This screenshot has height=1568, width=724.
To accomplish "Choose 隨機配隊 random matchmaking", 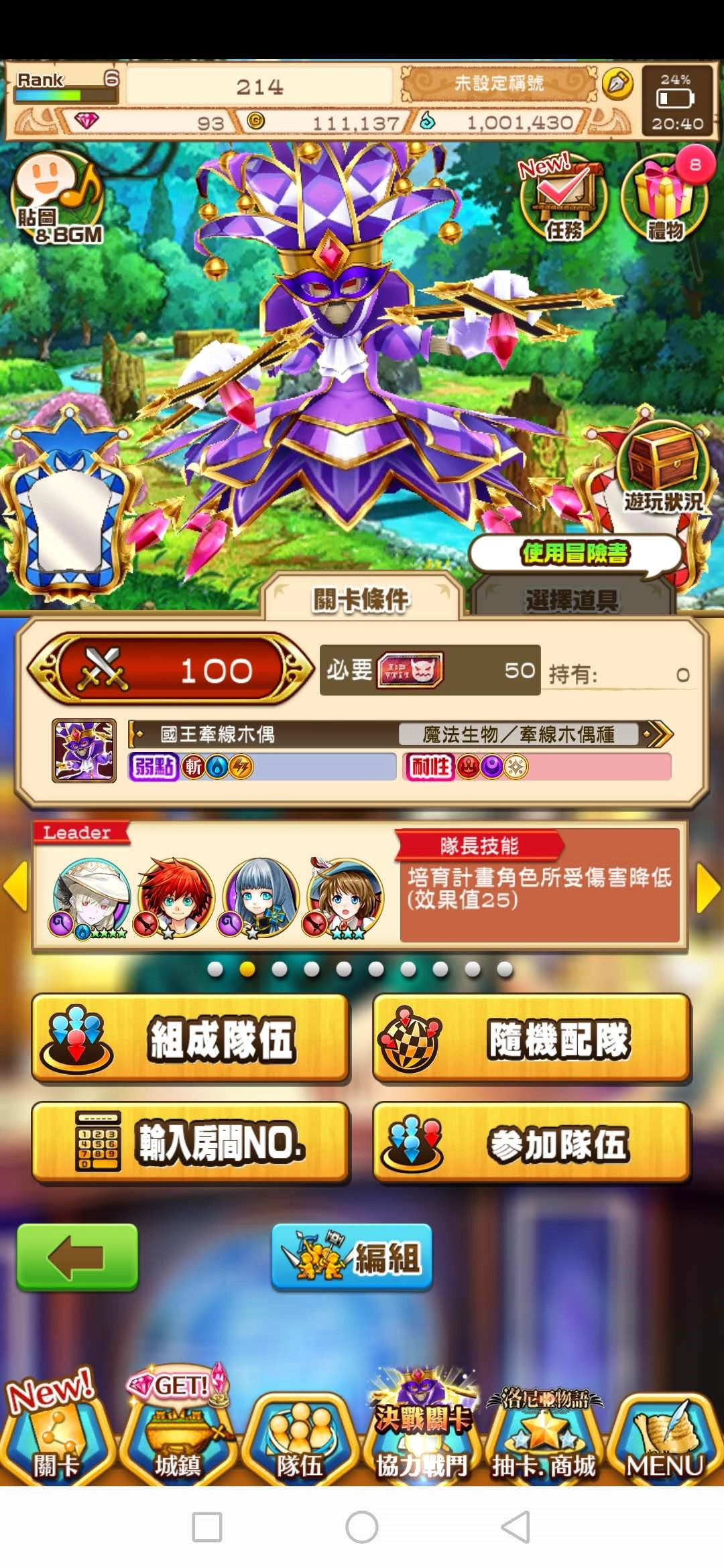I will (532, 1039).
